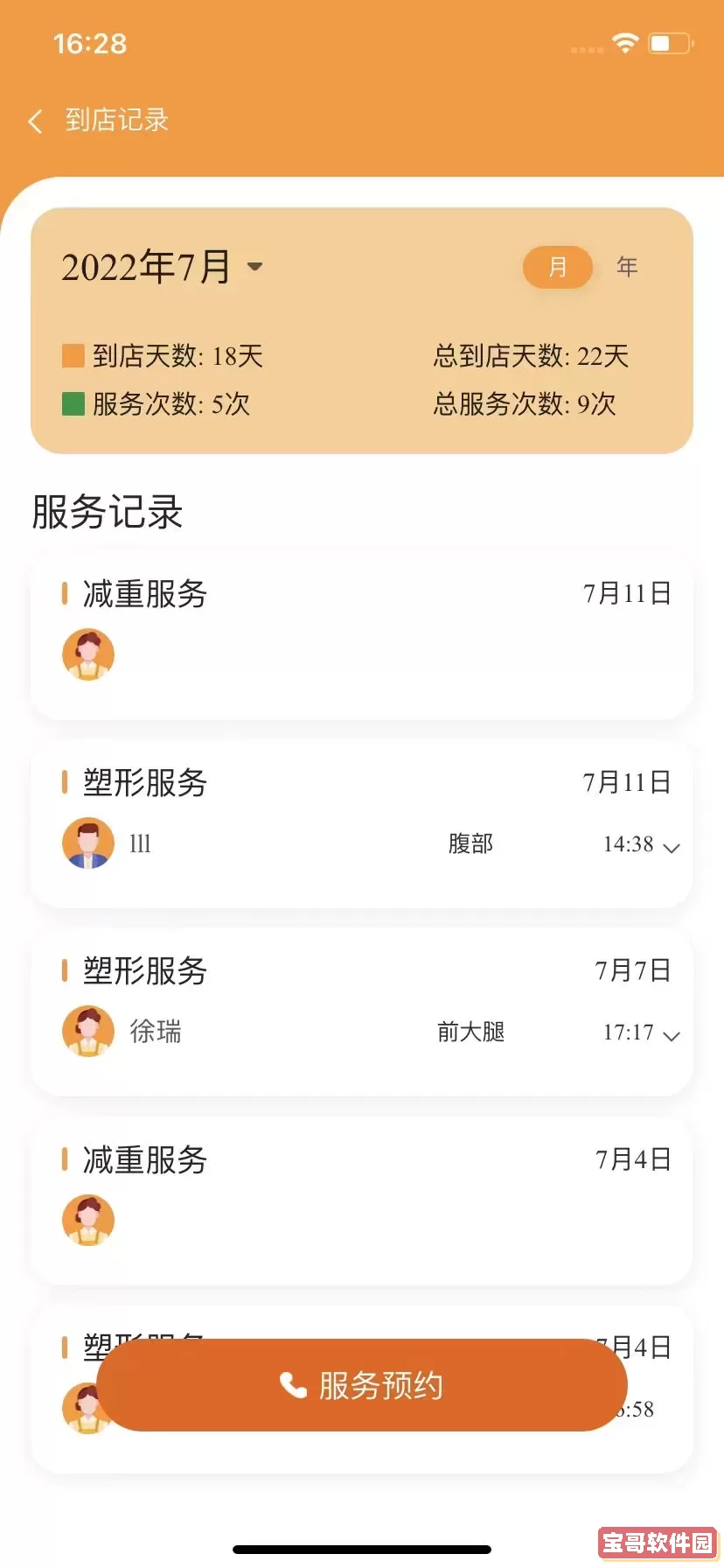Call to book via 服务预约
Screen dimensions: 724x1568
click(362, 1385)
